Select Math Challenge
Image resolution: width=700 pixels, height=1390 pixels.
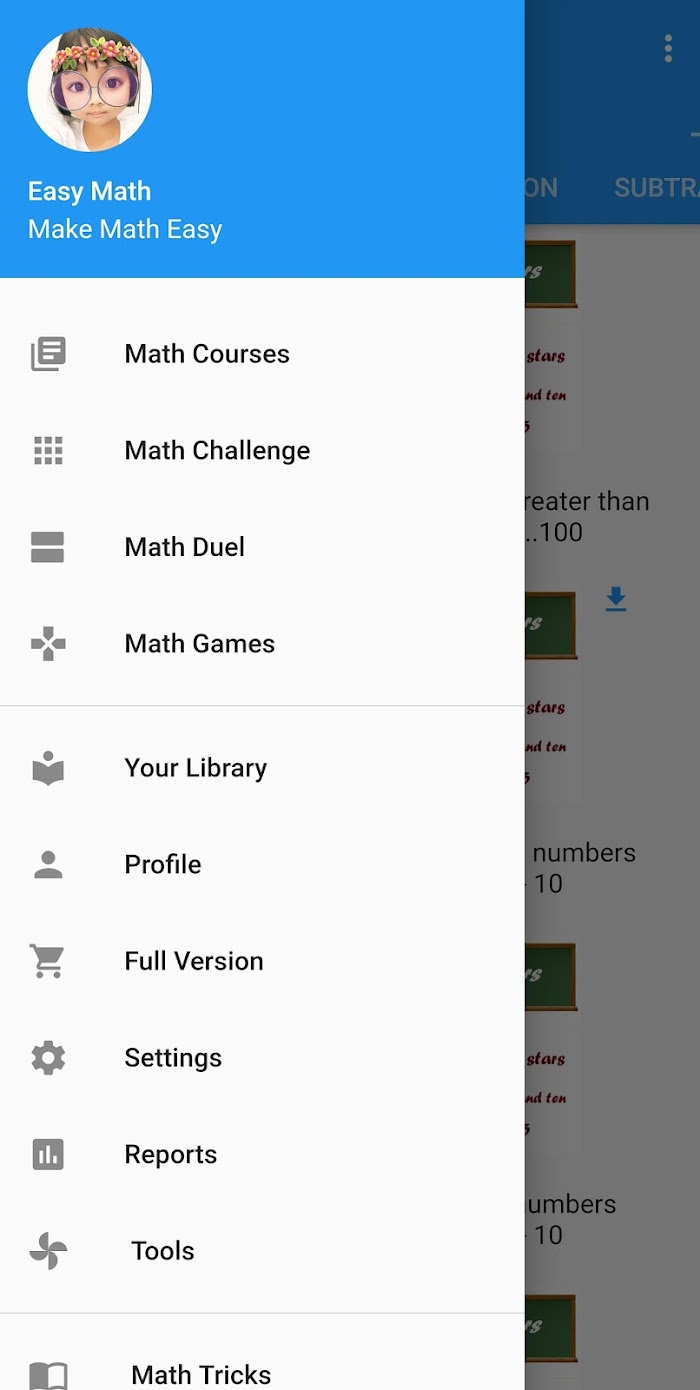point(262,451)
